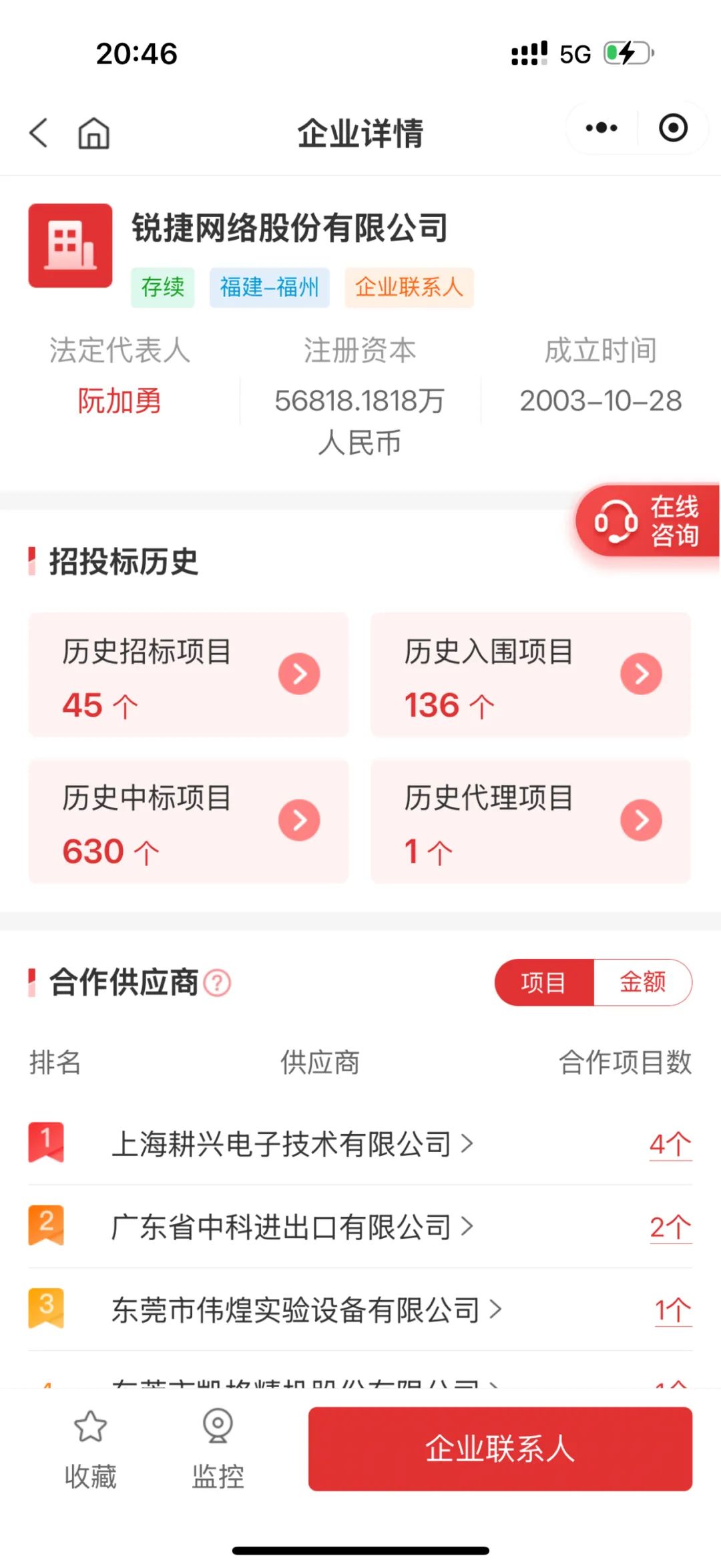The image size is (721, 1568).
Task: Open supplier 东莞市伟煌实验设备有限公司
Action: (x=306, y=1310)
